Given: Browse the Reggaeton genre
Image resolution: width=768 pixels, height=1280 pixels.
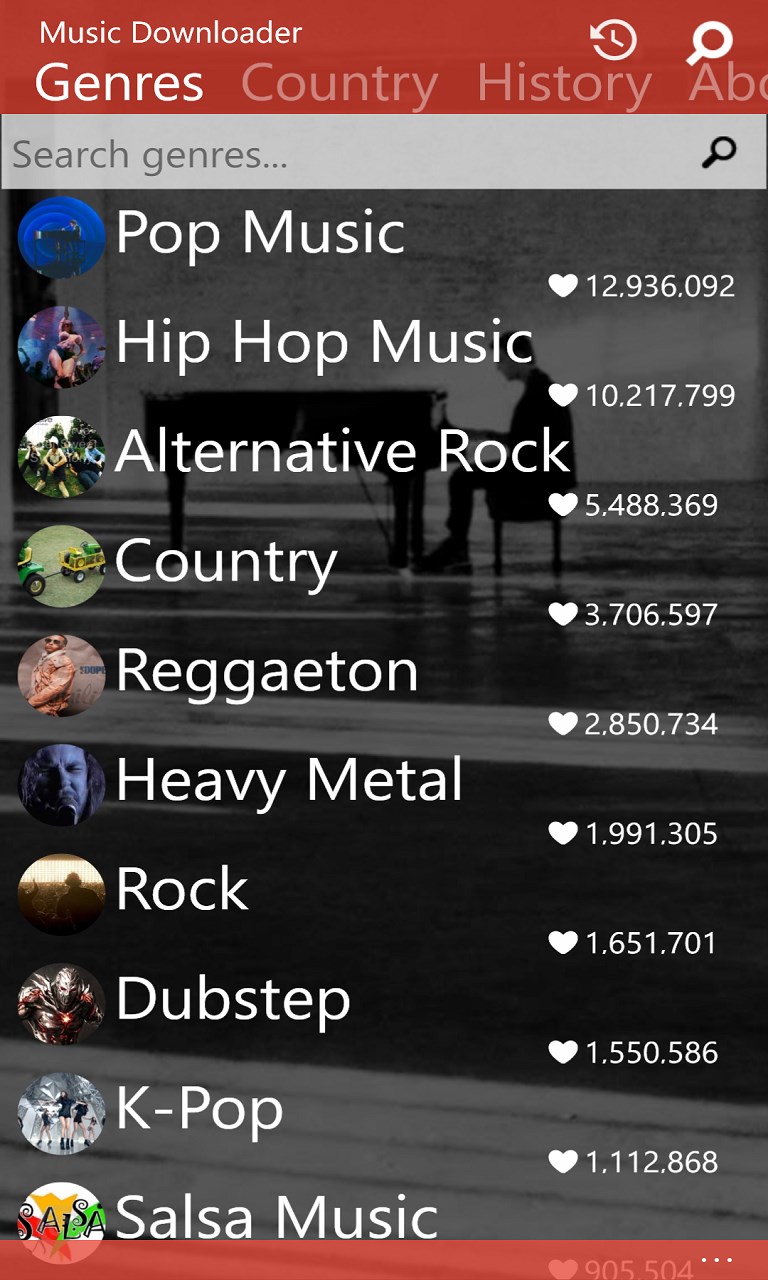Looking at the screenshot, I should click(x=266, y=671).
